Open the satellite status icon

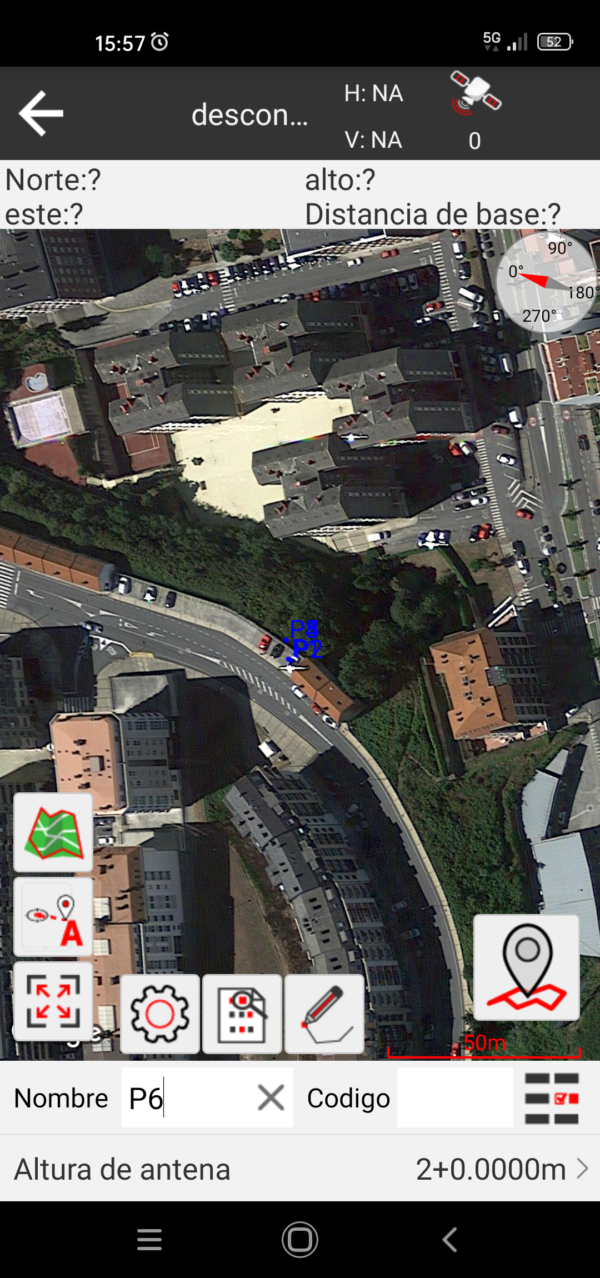475,93
